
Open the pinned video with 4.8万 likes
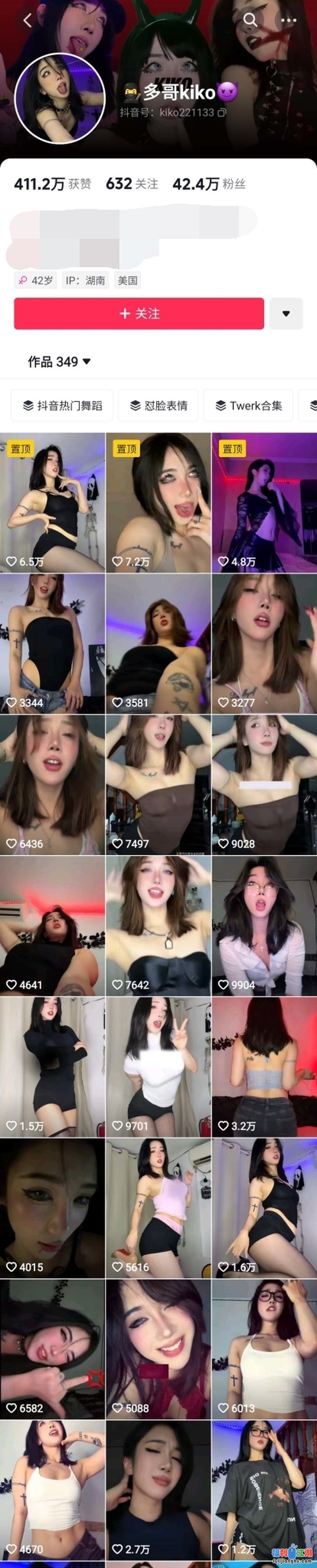(x=264, y=502)
